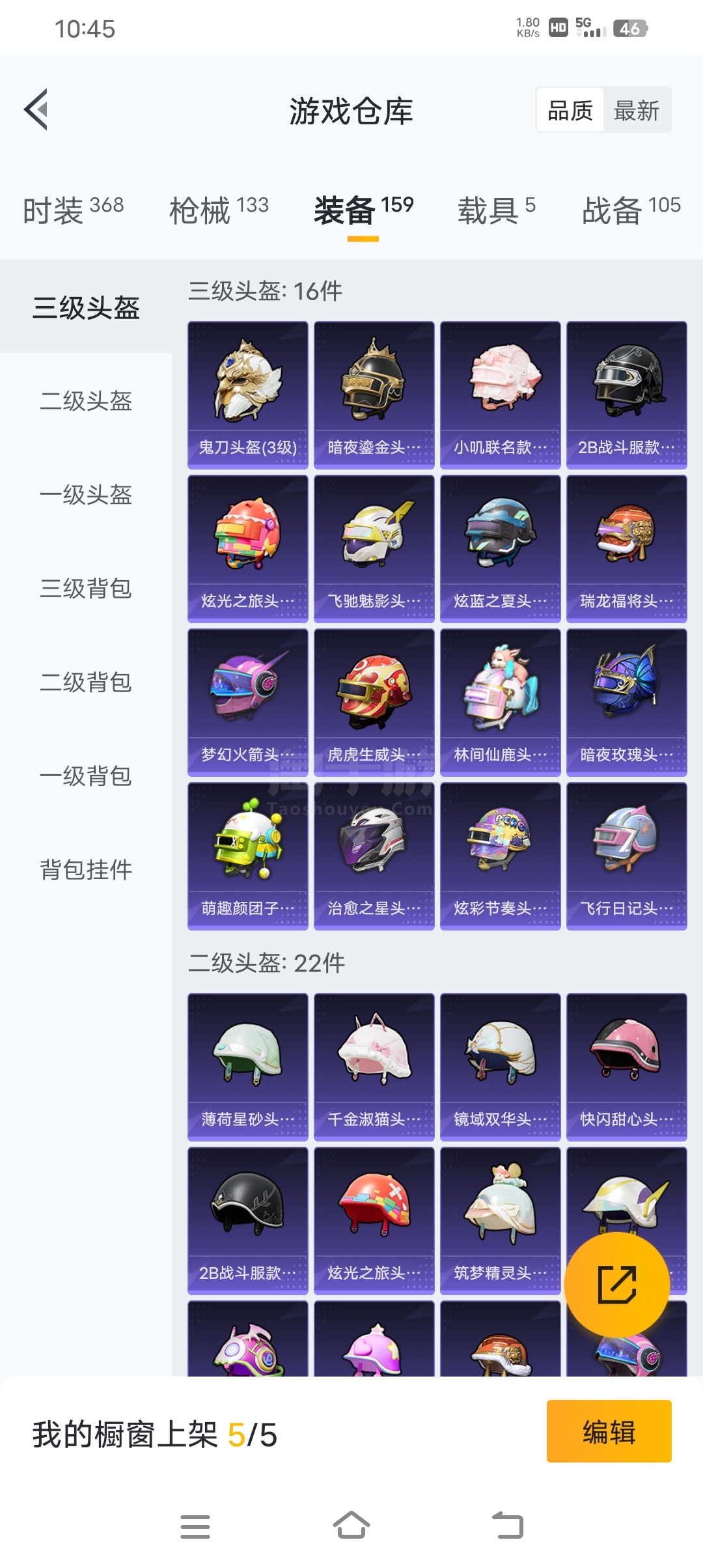Open the 背包挂件 category

[86, 870]
